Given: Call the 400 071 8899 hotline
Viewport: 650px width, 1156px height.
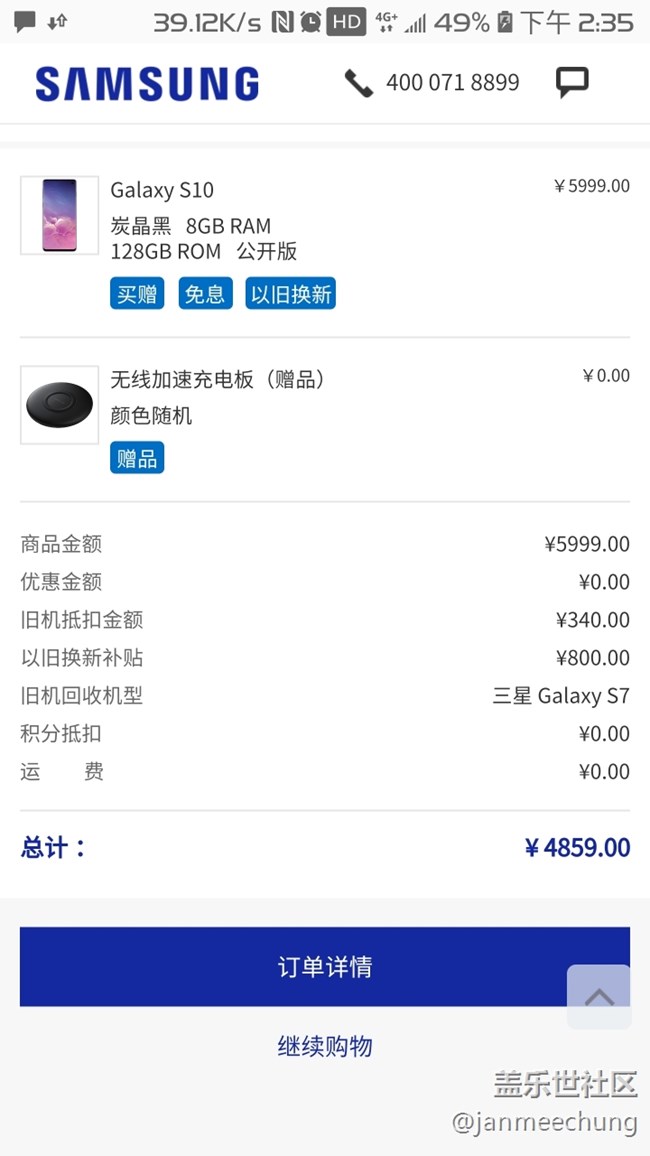Looking at the screenshot, I should pos(433,83).
